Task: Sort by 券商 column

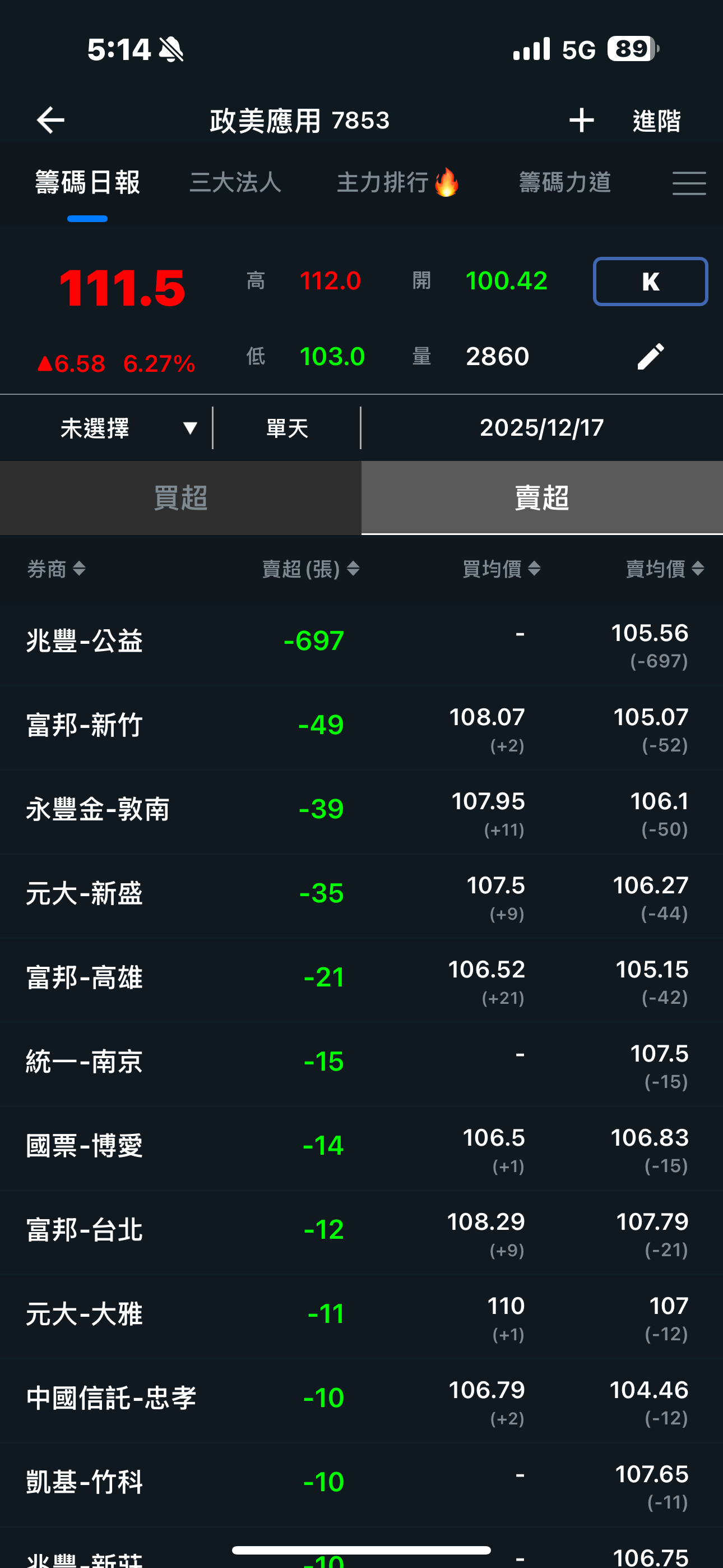Action: tap(56, 569)
